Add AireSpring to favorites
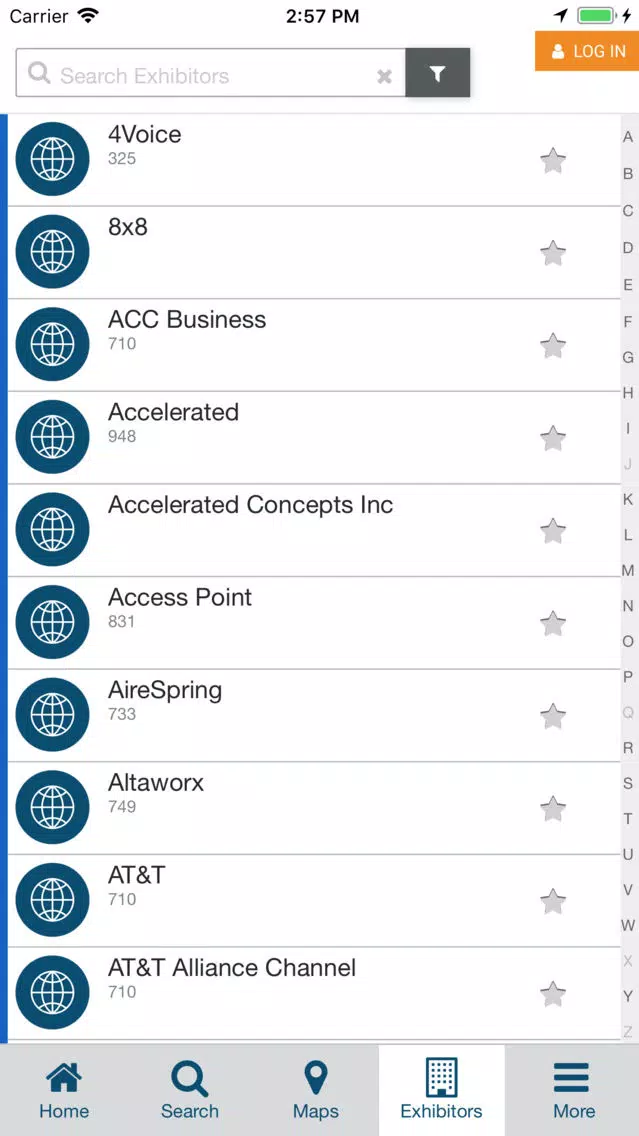639x1136 pixels. click(x=553, y=717)
